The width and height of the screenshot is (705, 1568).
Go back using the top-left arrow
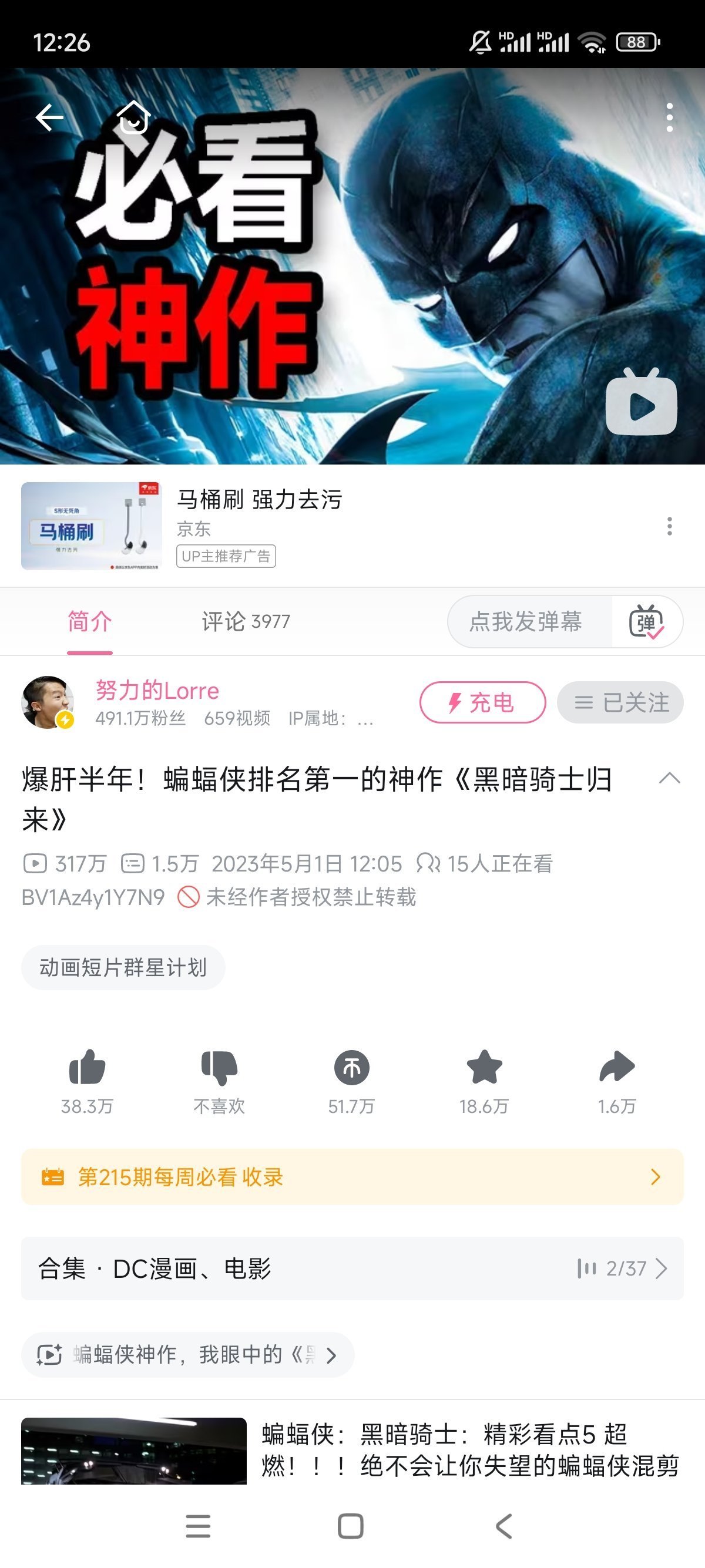point(49,117)
